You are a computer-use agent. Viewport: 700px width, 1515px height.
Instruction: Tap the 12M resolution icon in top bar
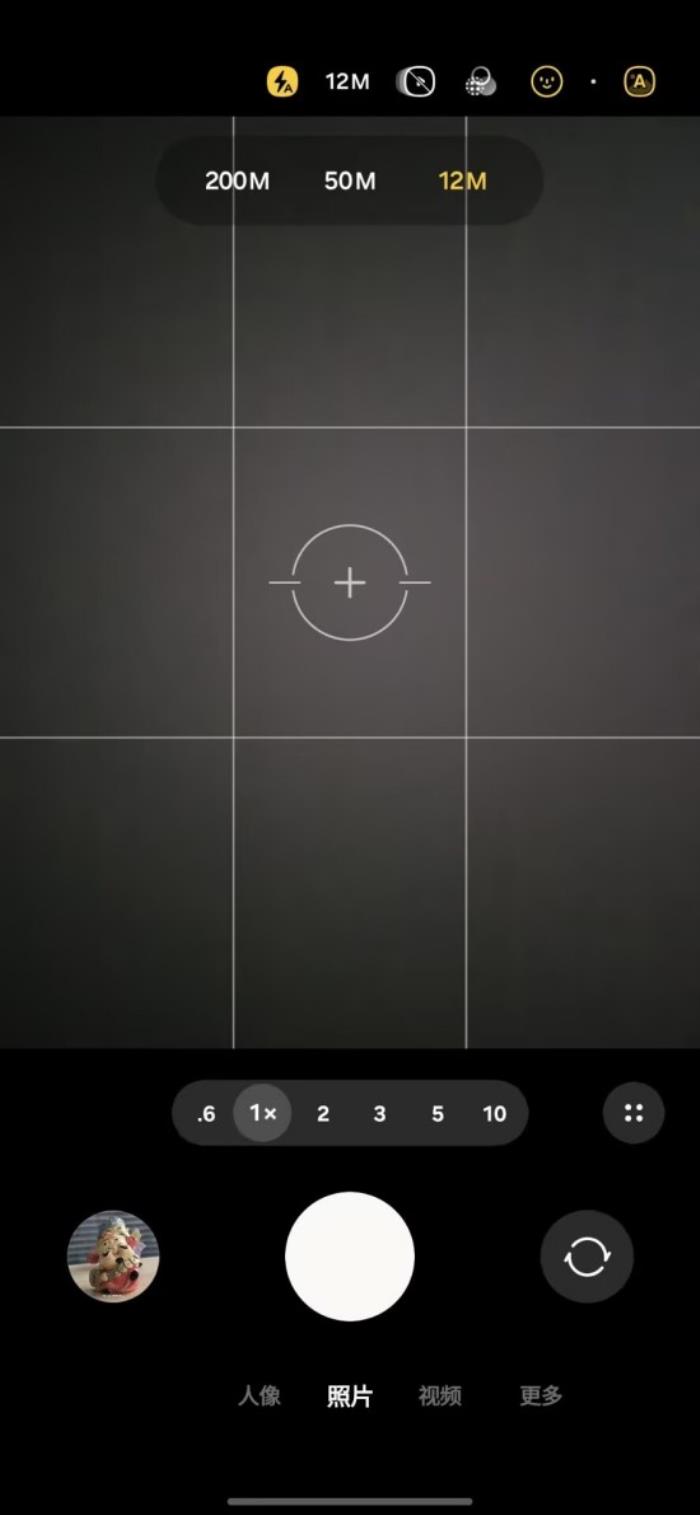click(347, 81)
